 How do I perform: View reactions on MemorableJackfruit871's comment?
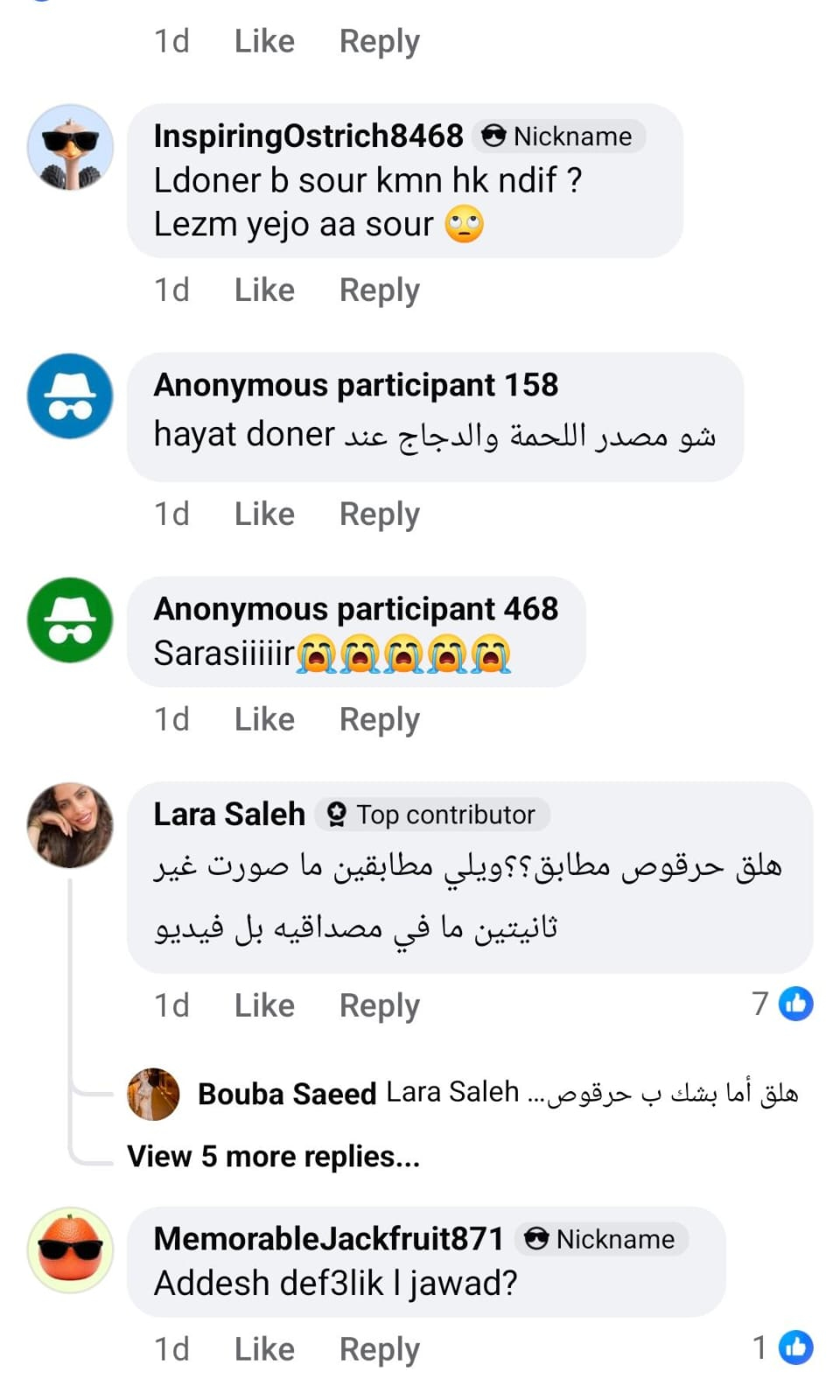click(784, 1347)
